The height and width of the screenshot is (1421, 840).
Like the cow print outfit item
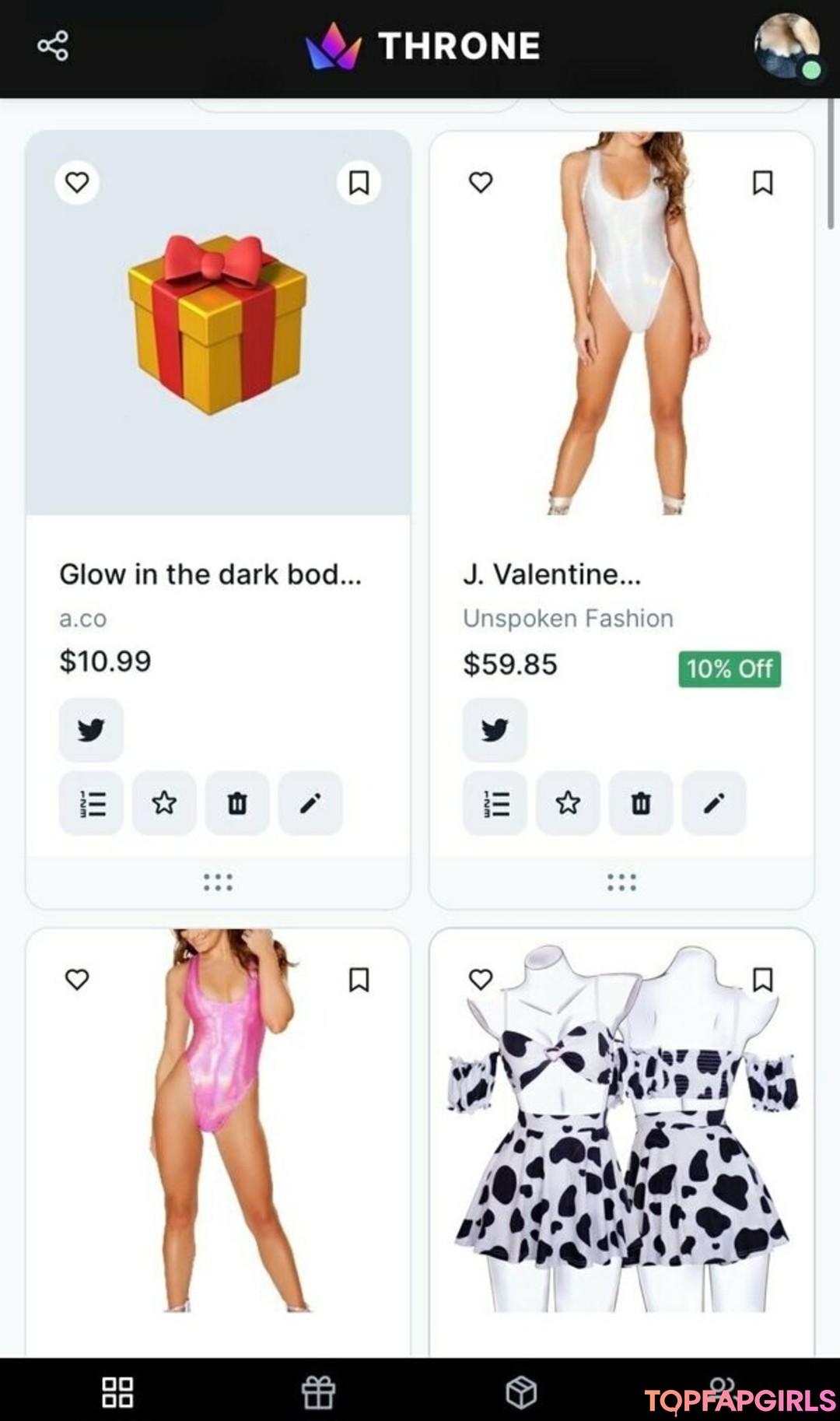(x=481, y=980)
